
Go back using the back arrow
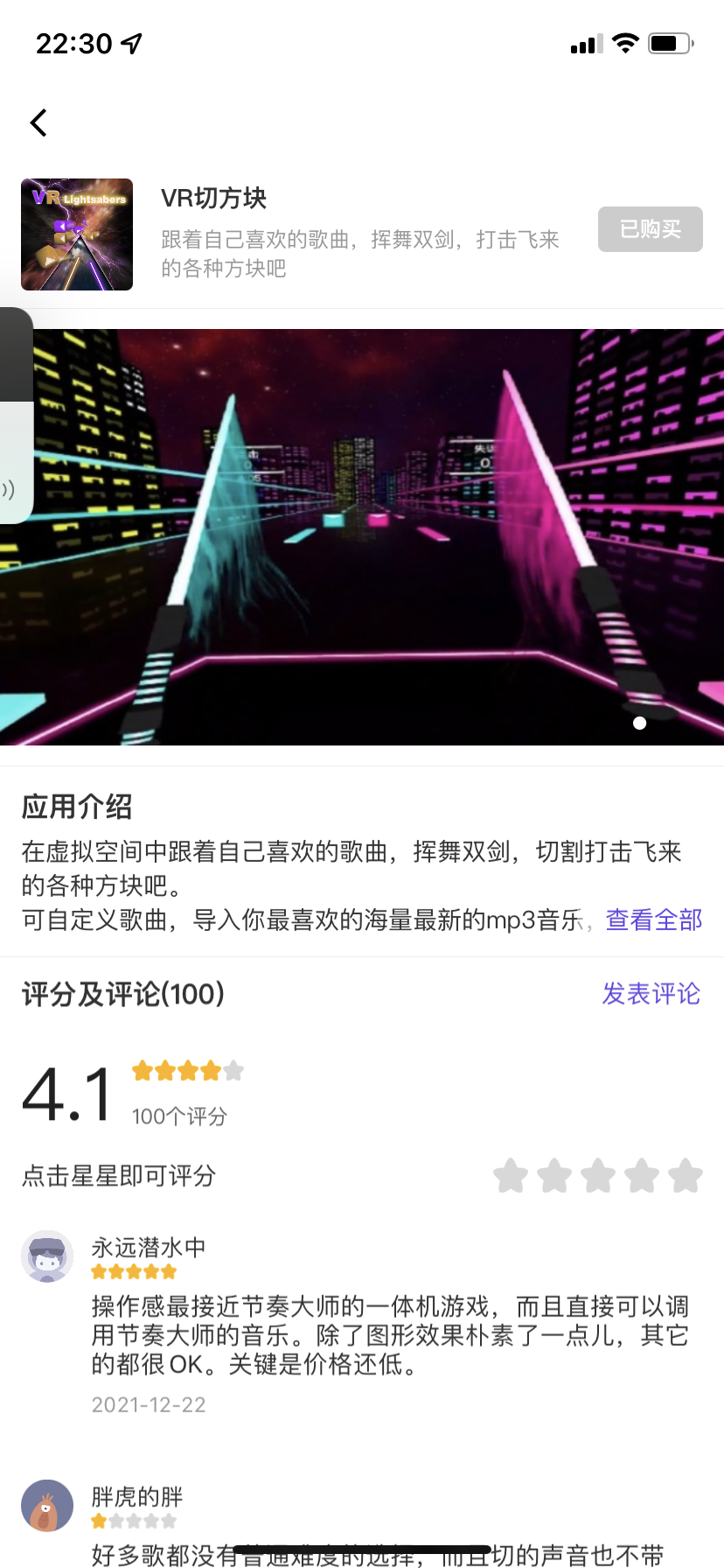coord(38,123)
